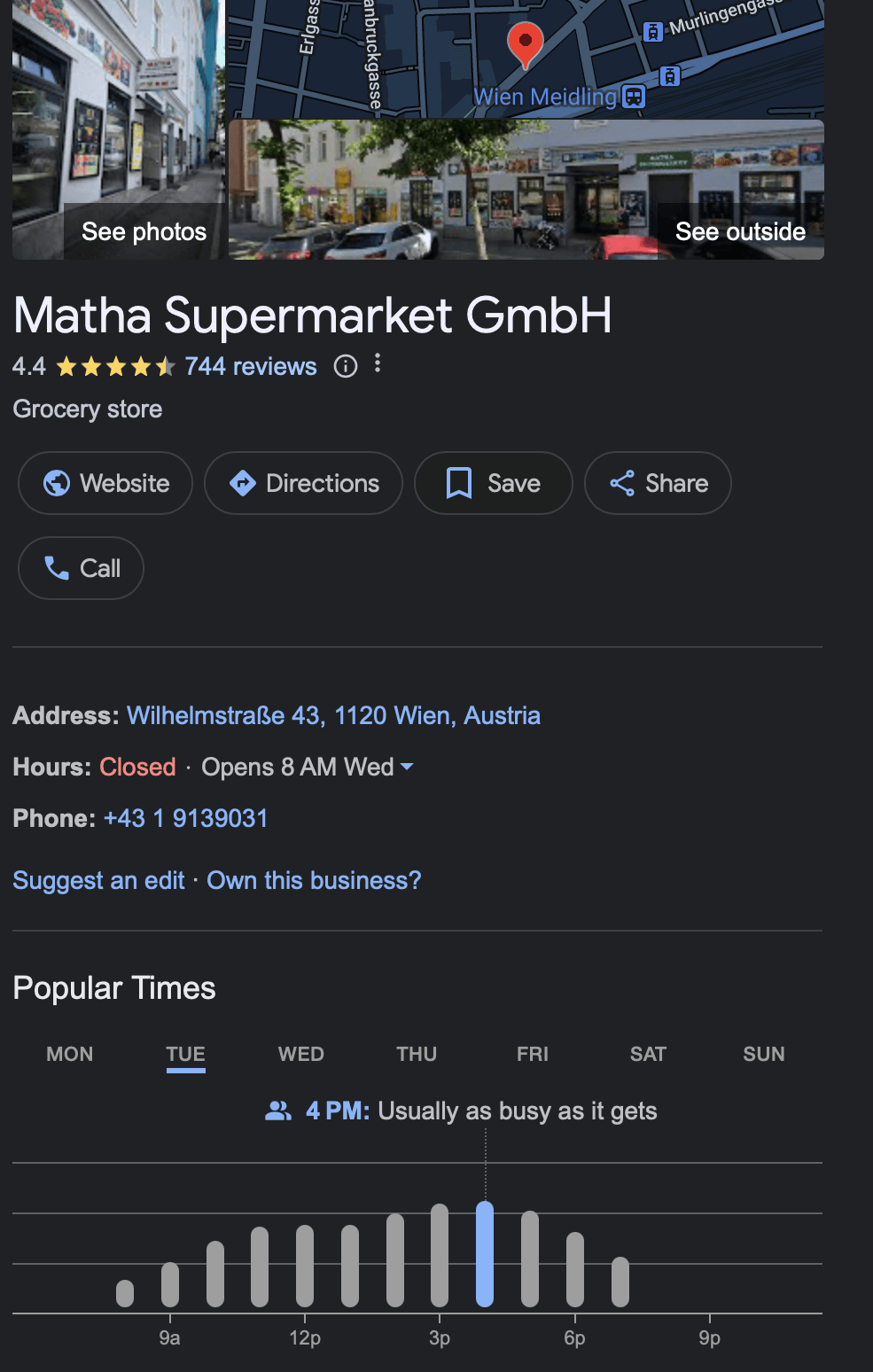This screenshot has width=873, height=1372.
Task: Switch popular times to WED
Action: pos(301,1054)
